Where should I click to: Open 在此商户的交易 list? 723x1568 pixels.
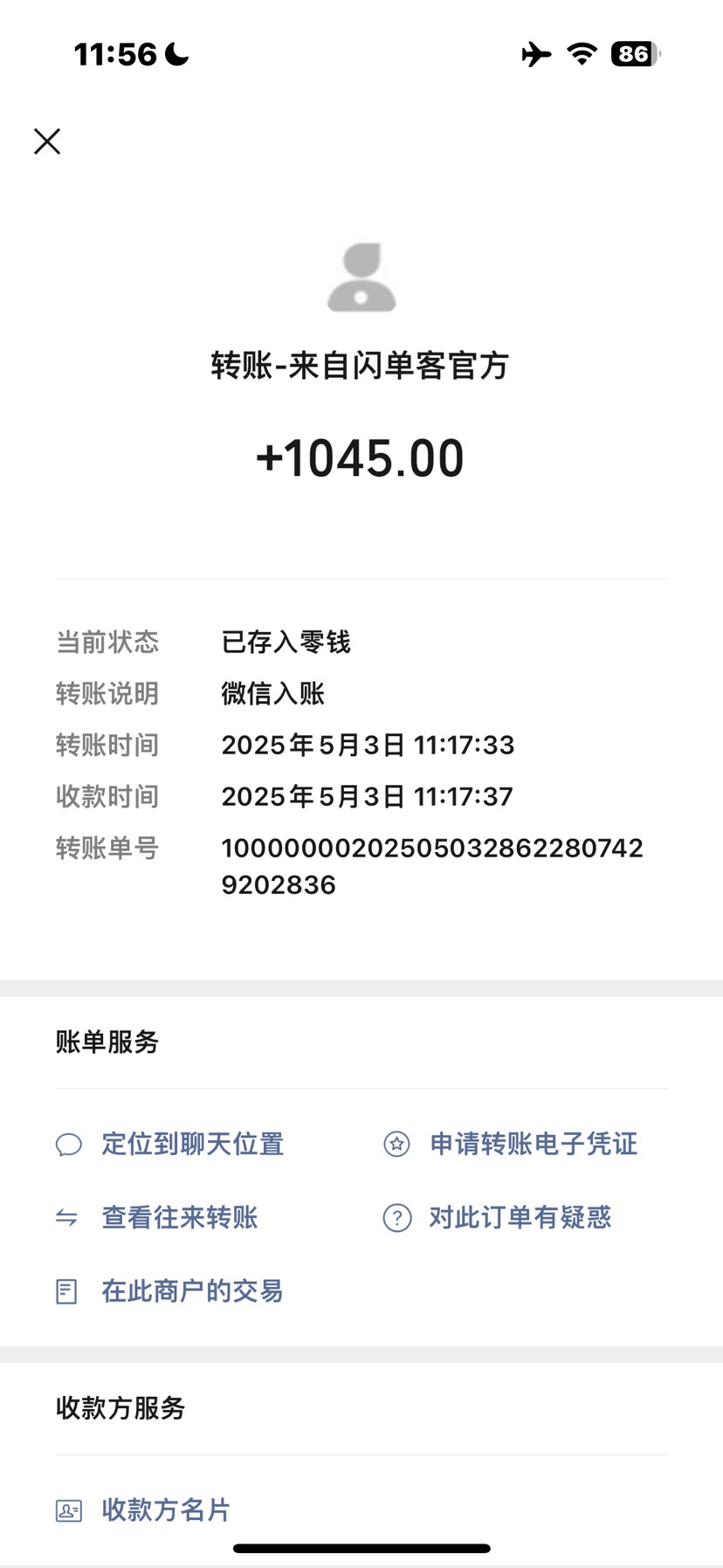point(170,1290)
